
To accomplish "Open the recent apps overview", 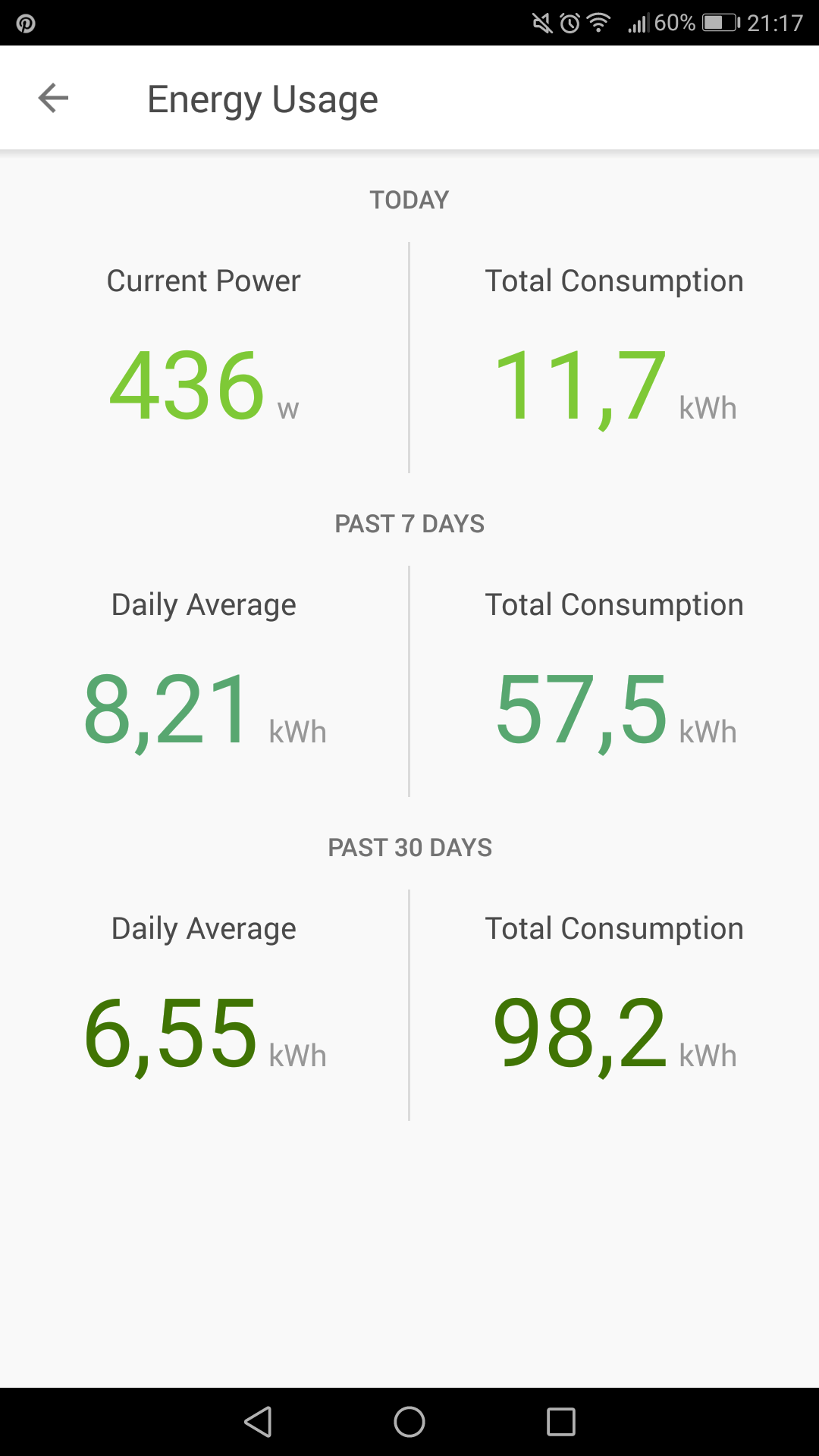I will pyautogui.click(x=561, y=1422).
